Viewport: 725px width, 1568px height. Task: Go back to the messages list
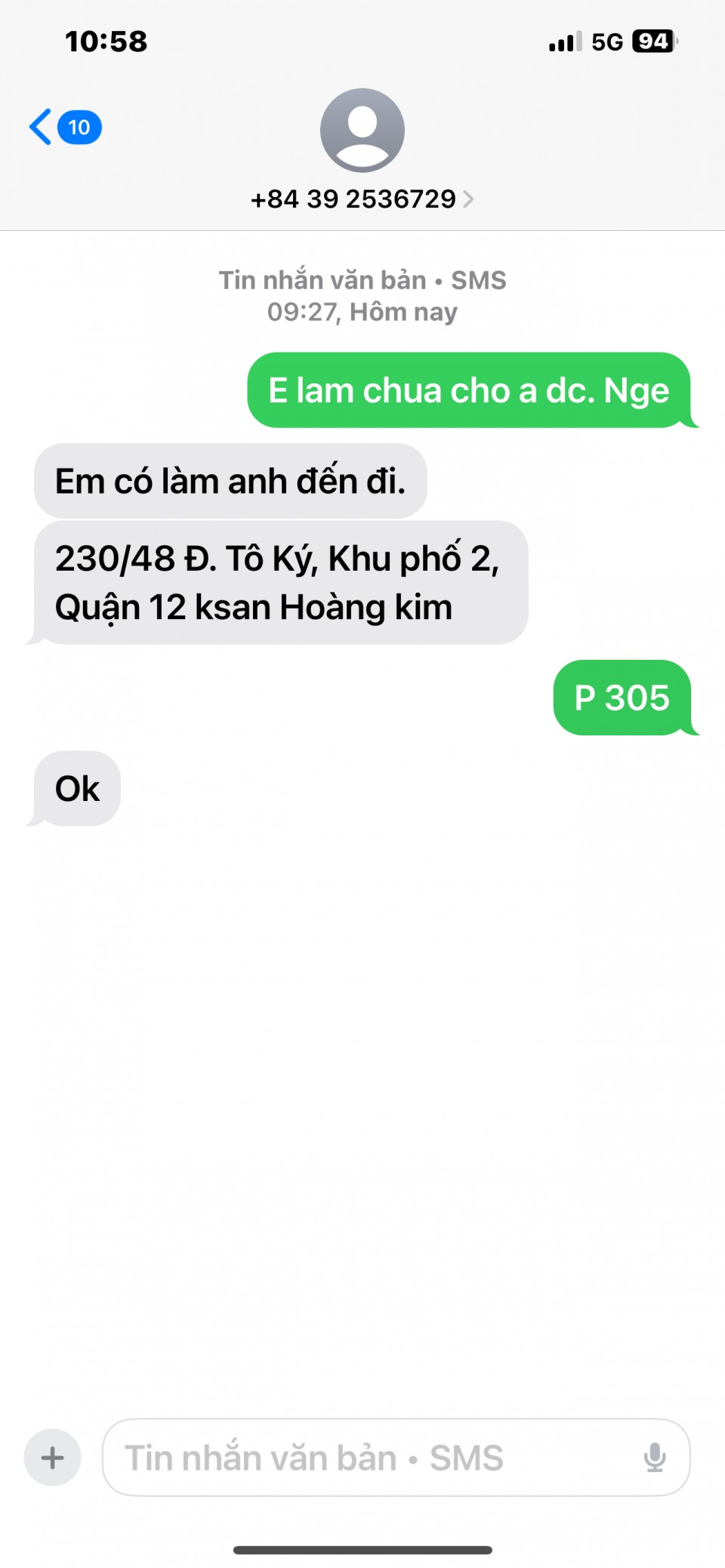point(65,127)
